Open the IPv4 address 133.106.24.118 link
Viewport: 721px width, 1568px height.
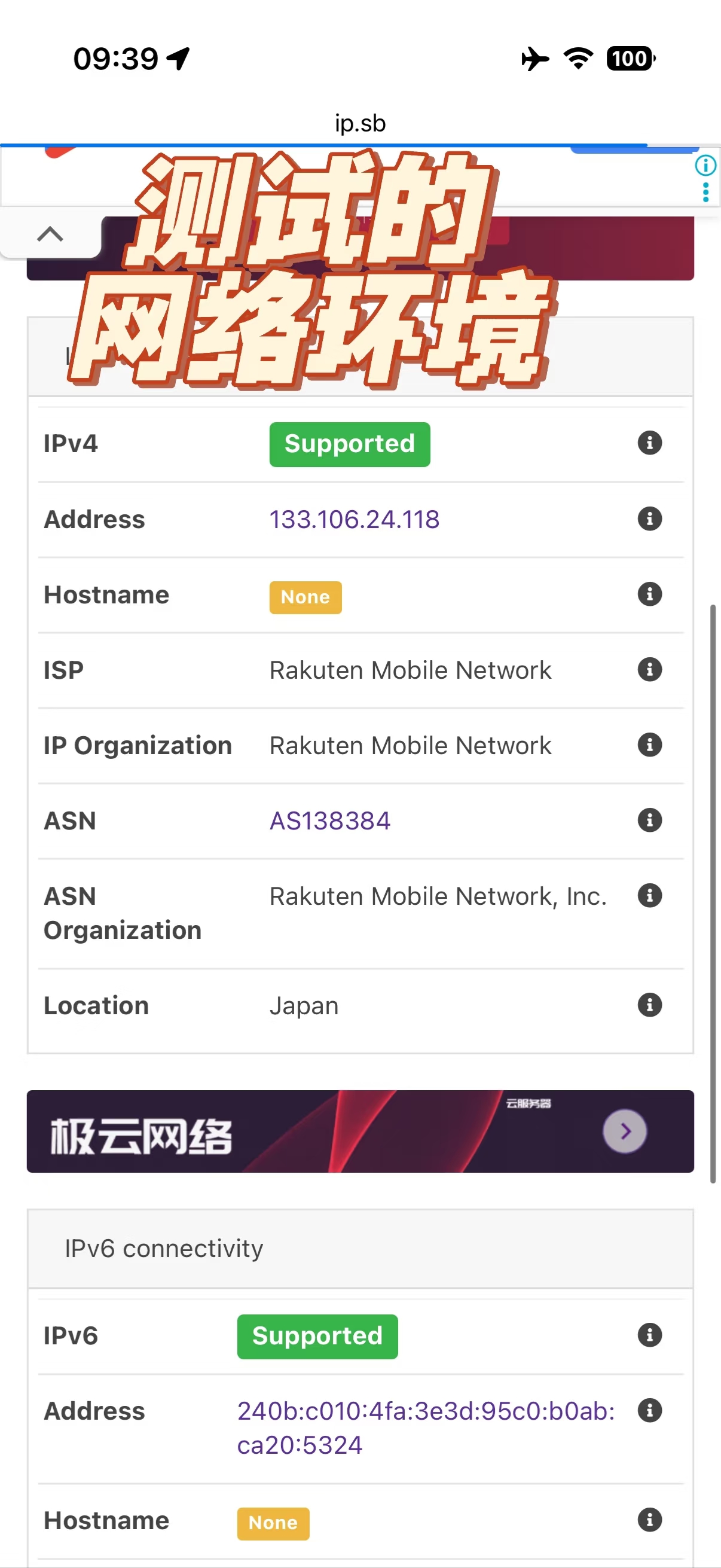354,519
